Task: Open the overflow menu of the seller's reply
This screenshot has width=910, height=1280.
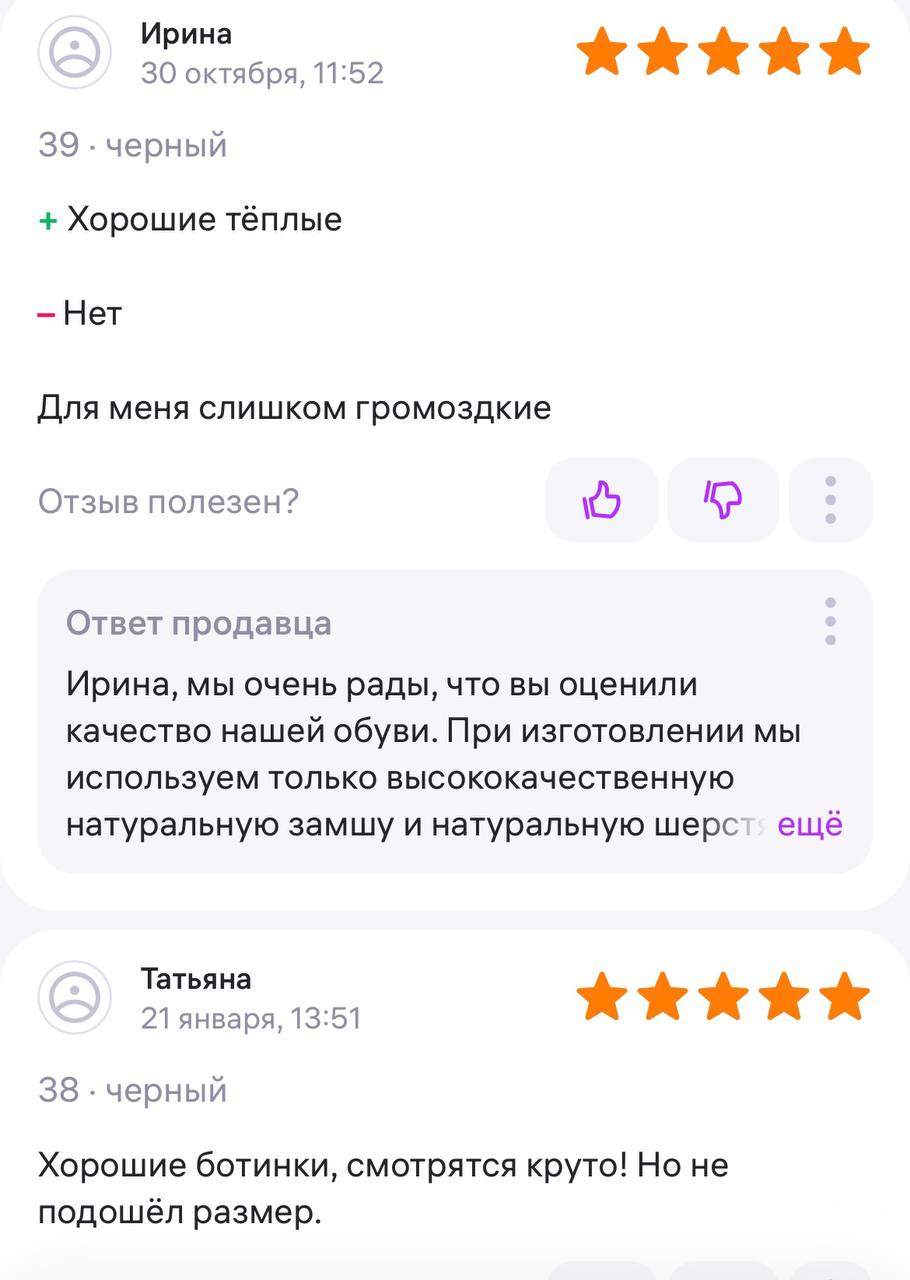Action: click(x=830, y=622)
